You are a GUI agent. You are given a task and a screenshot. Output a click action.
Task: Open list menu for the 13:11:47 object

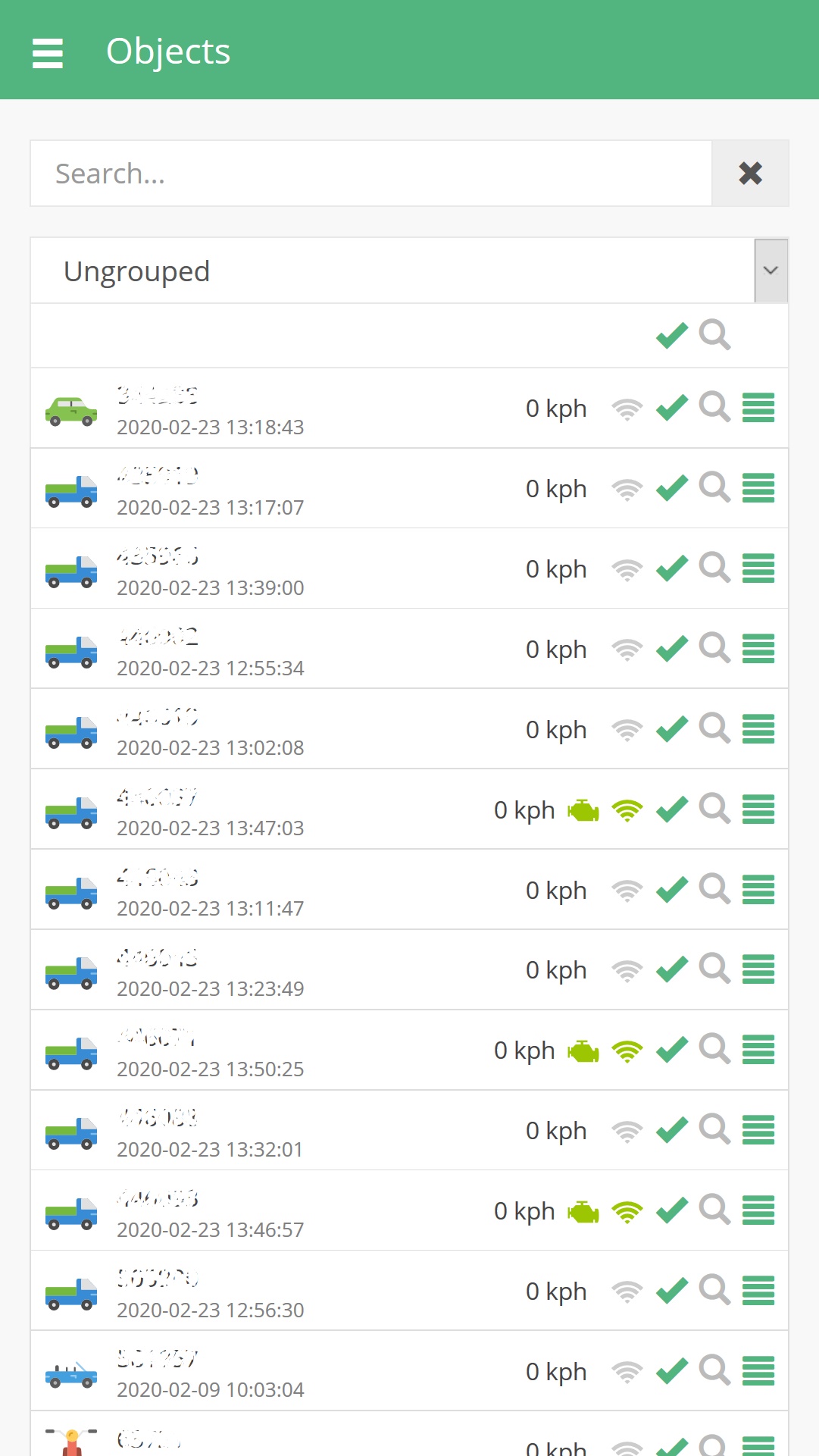click(x=758, y=890)
